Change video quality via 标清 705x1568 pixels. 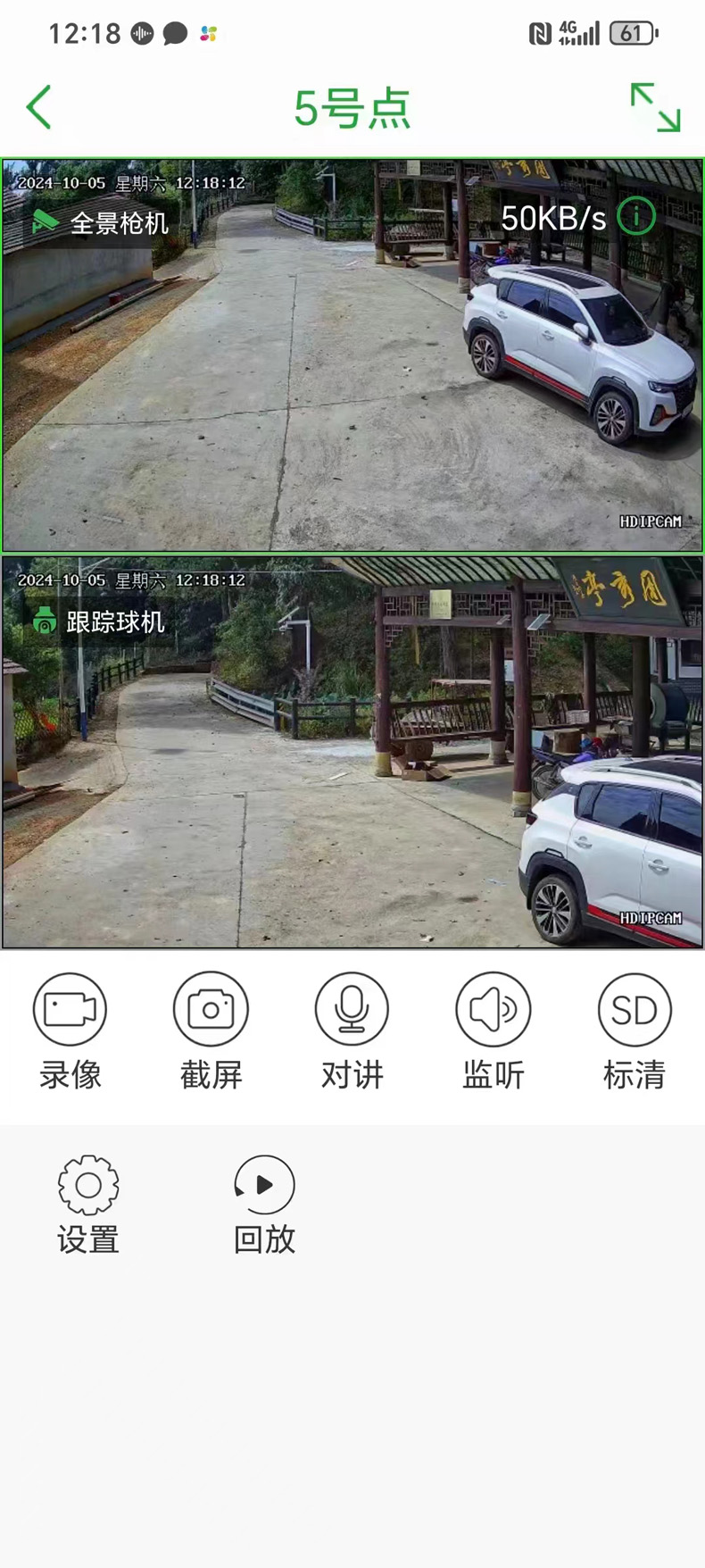pos(634,1031)
